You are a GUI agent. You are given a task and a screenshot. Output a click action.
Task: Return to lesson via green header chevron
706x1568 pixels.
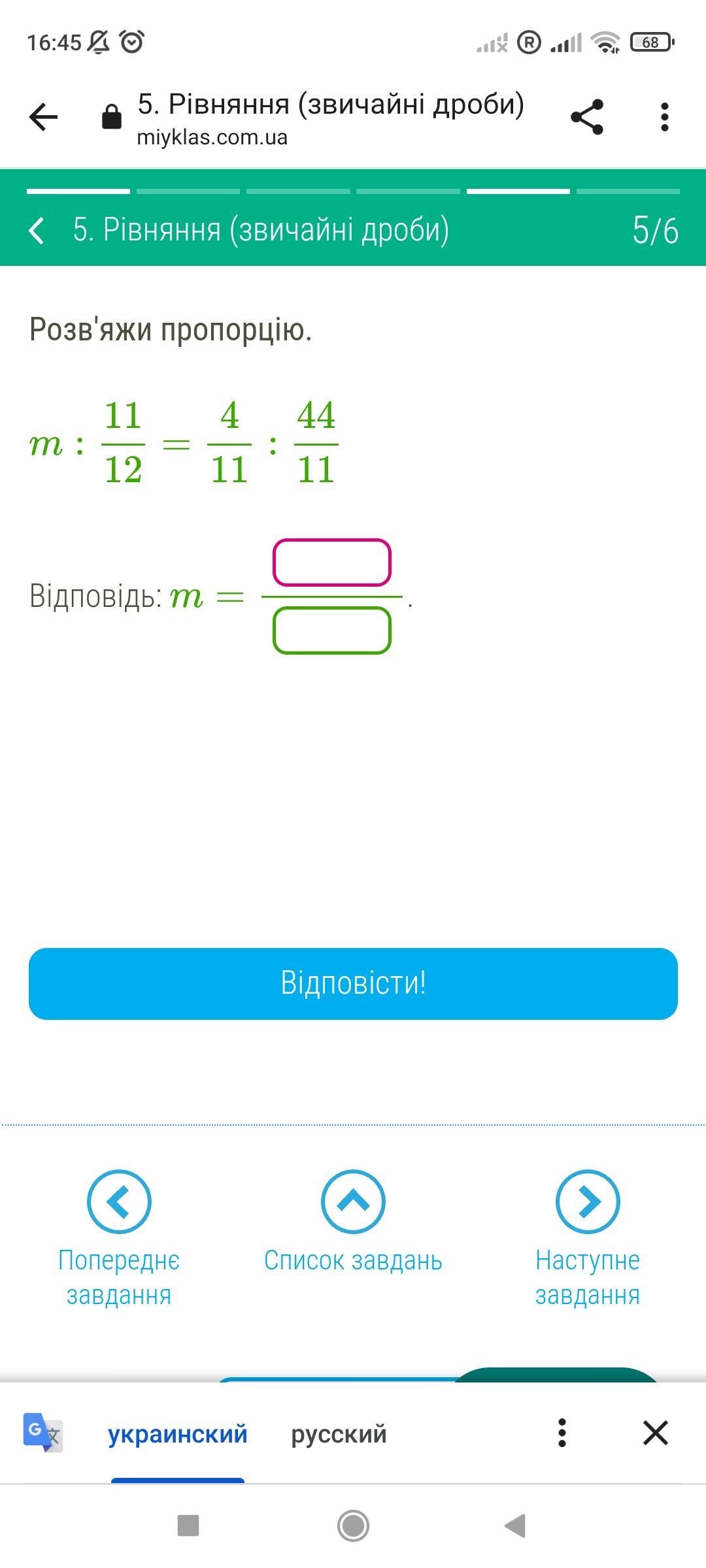[37, 230]
